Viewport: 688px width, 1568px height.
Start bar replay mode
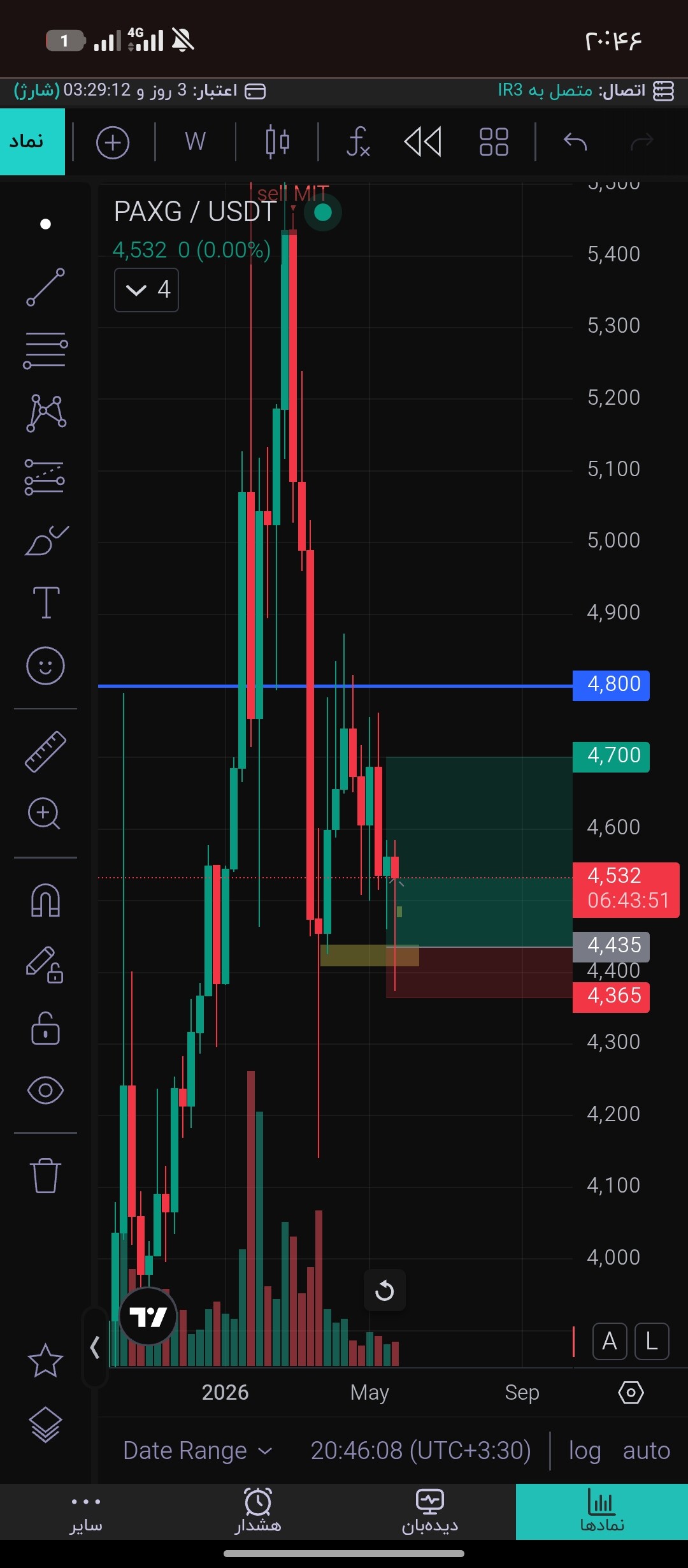click(423, 142)
